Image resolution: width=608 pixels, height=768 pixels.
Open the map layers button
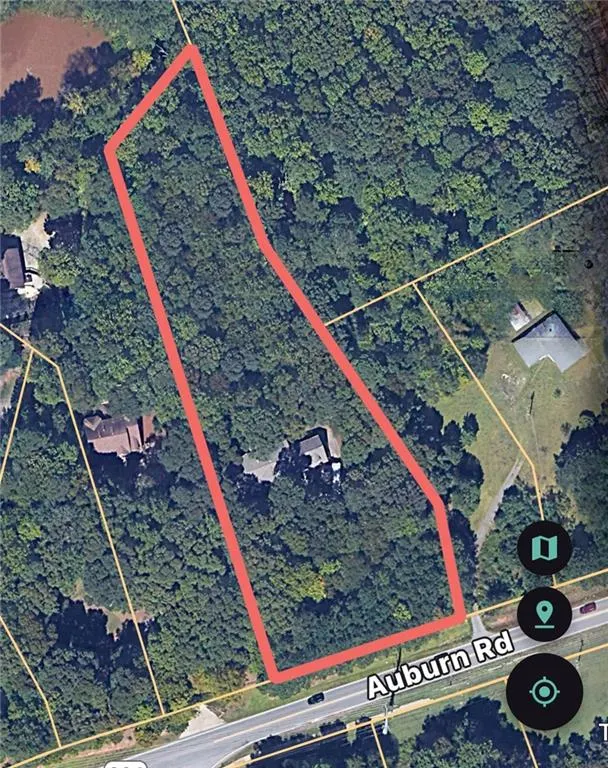545,548
